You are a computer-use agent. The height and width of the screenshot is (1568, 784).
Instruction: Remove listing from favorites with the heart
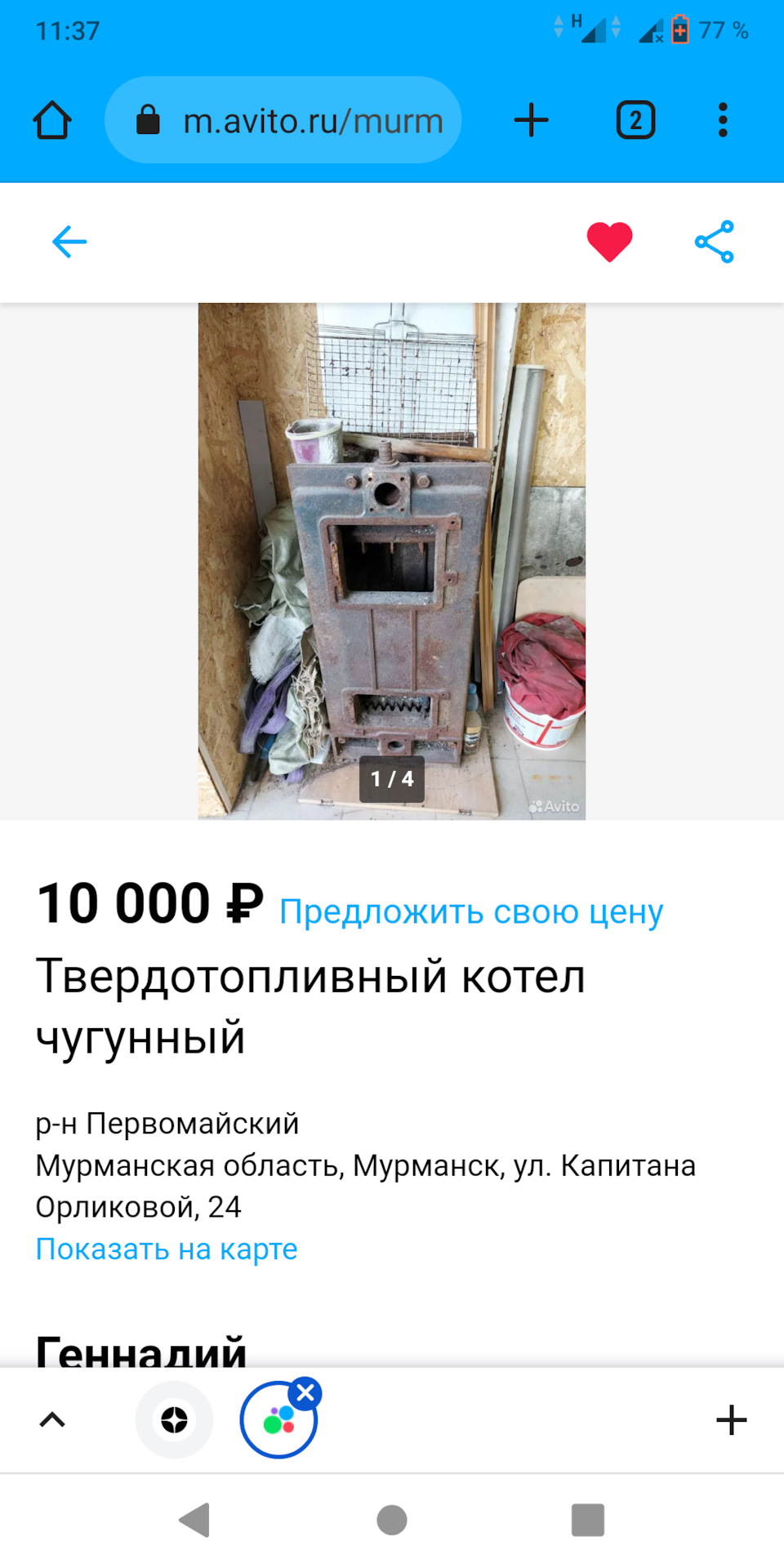(609, 242)
